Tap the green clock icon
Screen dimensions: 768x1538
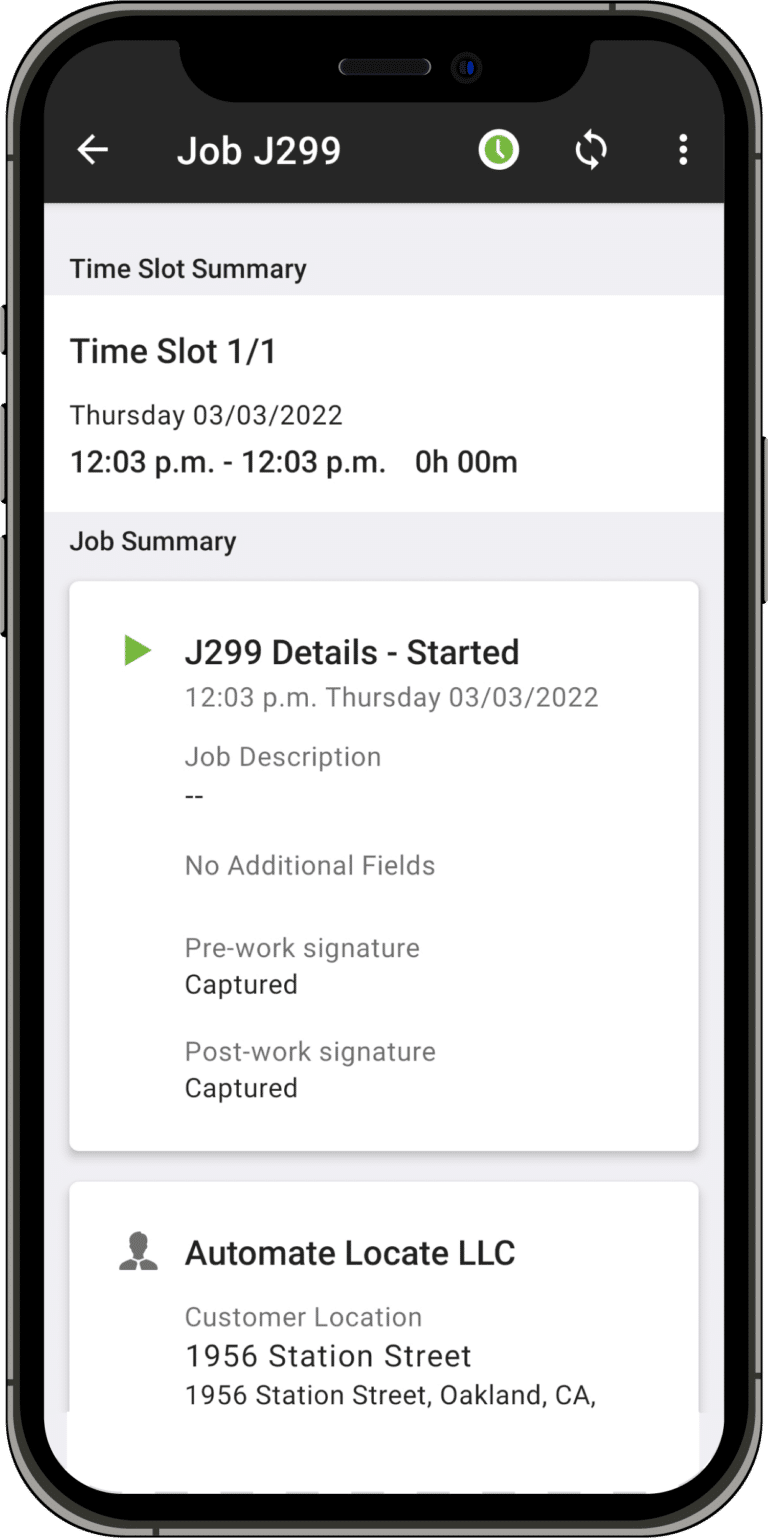pyautogui.click(x=498, y=151)
